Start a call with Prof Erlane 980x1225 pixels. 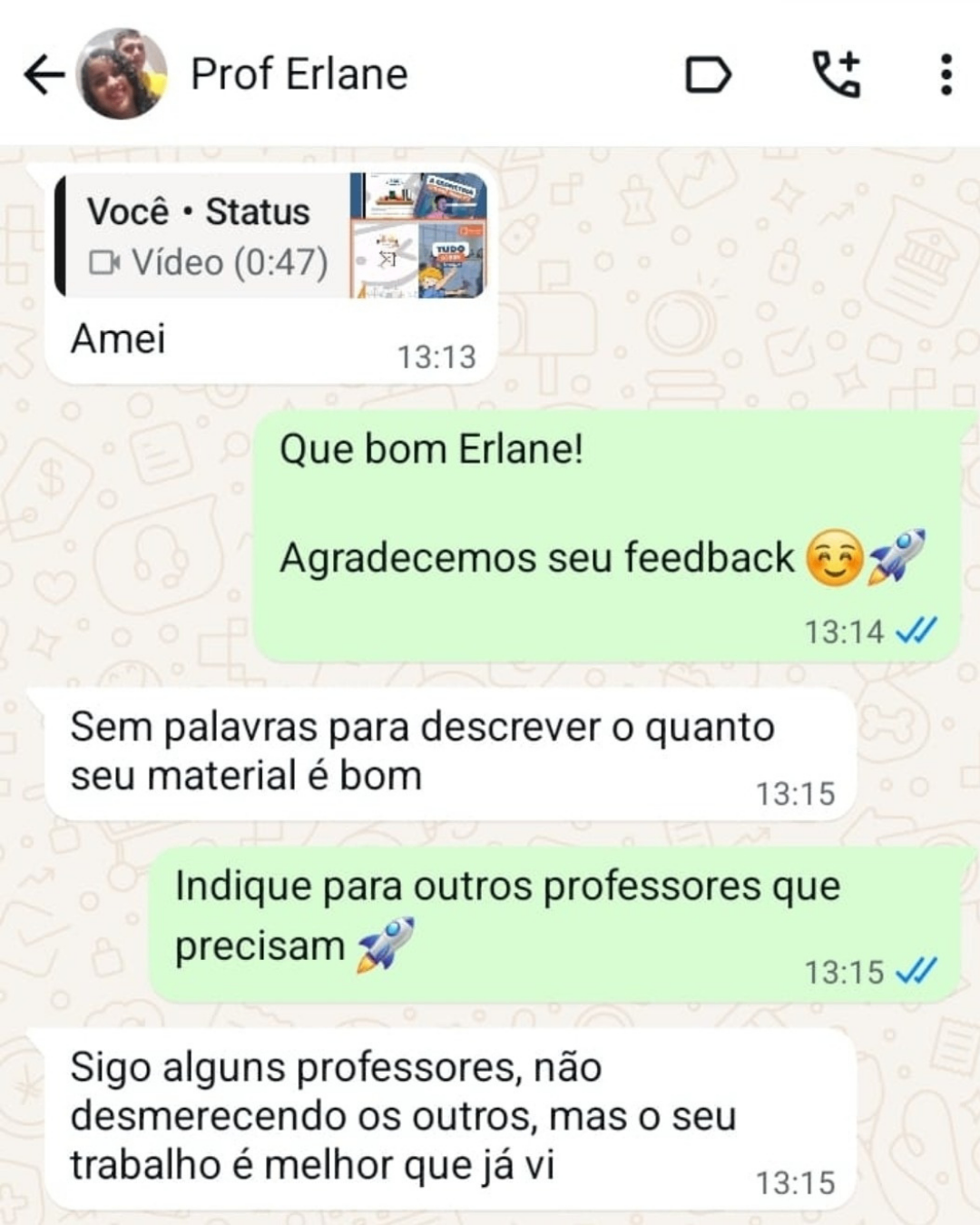pos(836,74)
